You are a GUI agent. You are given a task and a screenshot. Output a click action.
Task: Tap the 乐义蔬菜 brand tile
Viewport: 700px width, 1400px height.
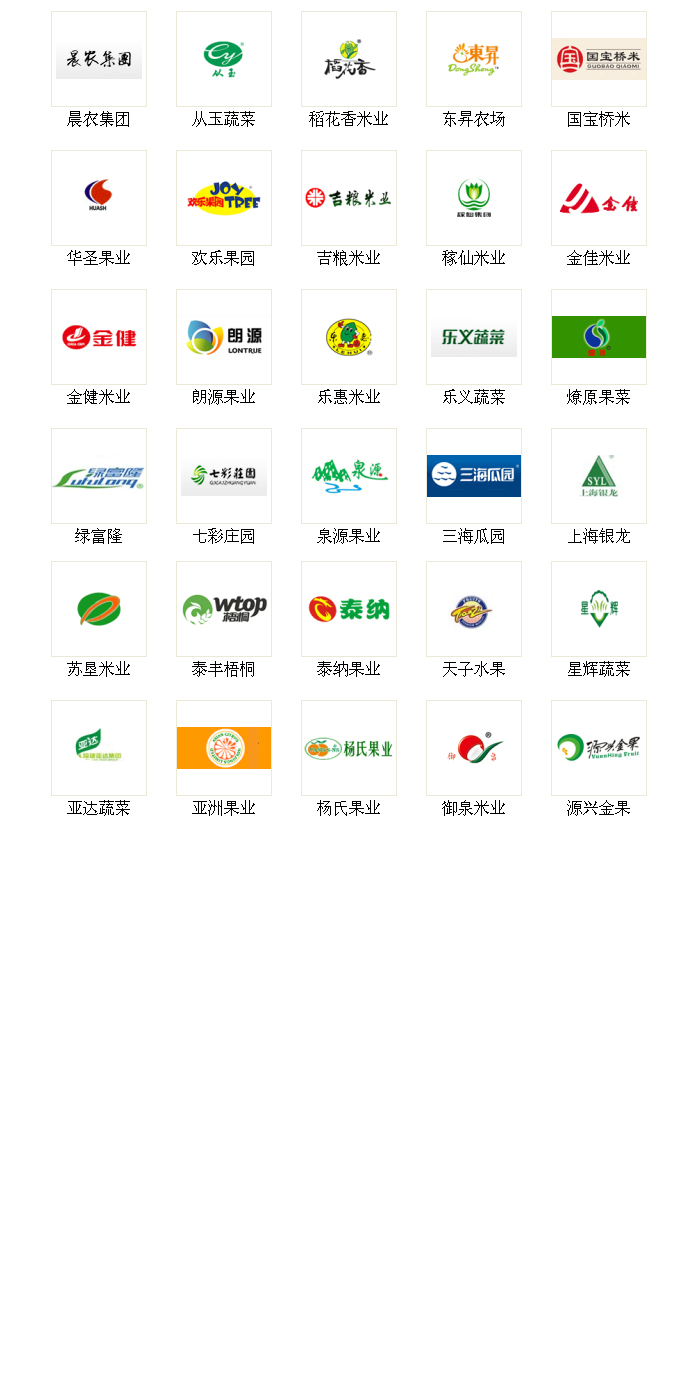coord(474,337)
